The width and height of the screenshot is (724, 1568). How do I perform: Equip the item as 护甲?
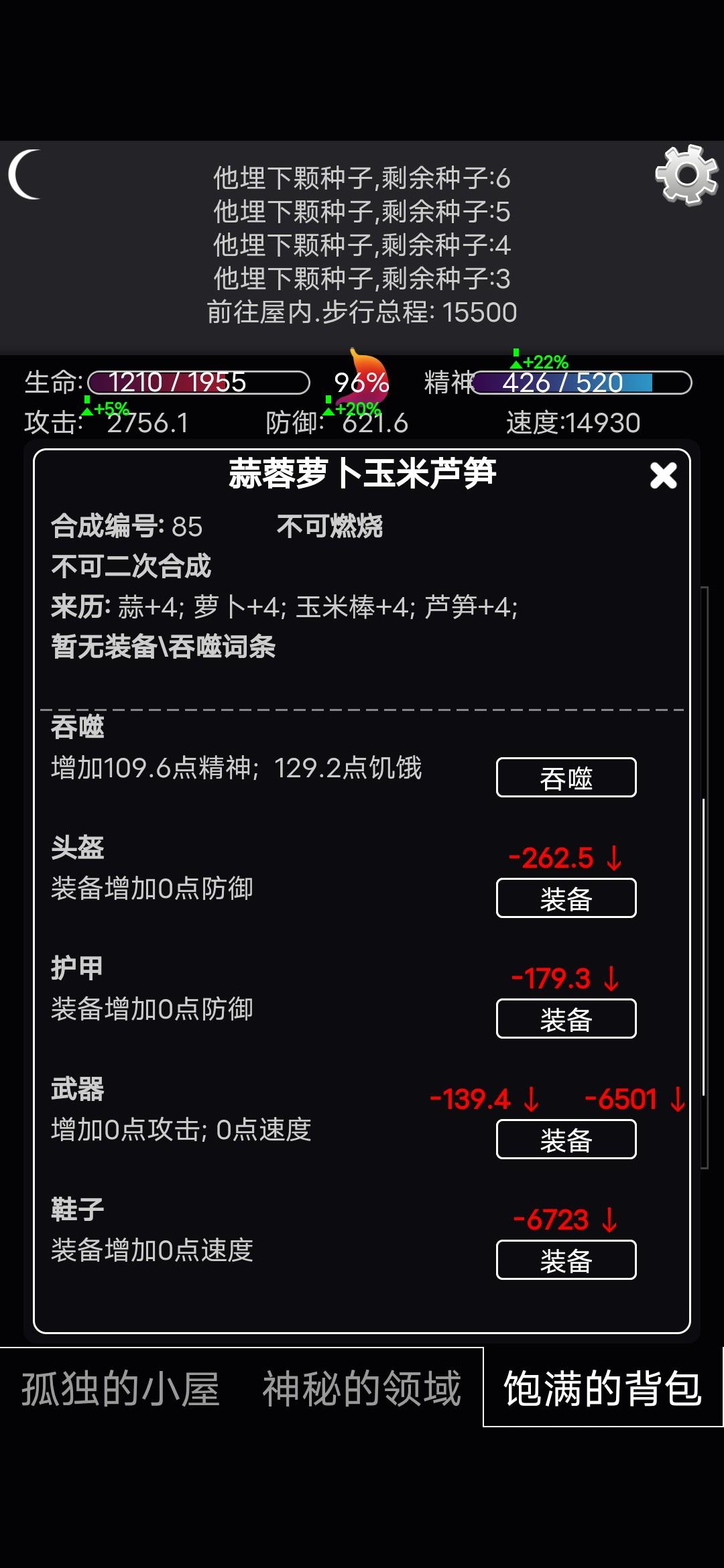(566, 1019)
